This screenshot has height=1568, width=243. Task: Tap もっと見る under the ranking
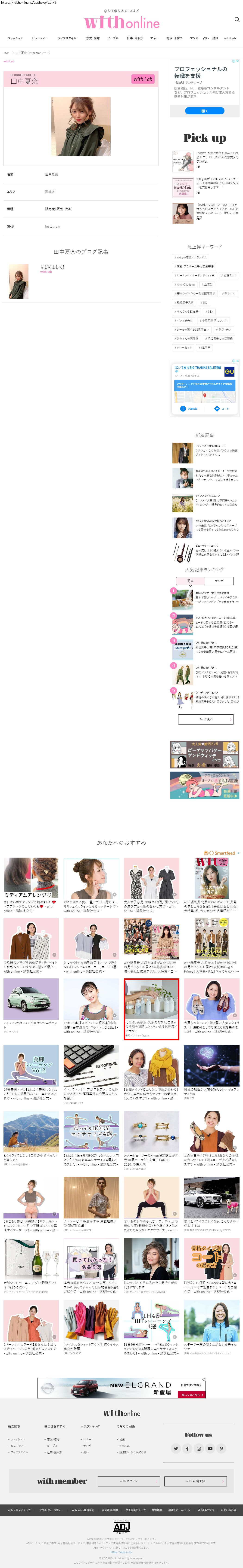[205, 719]
